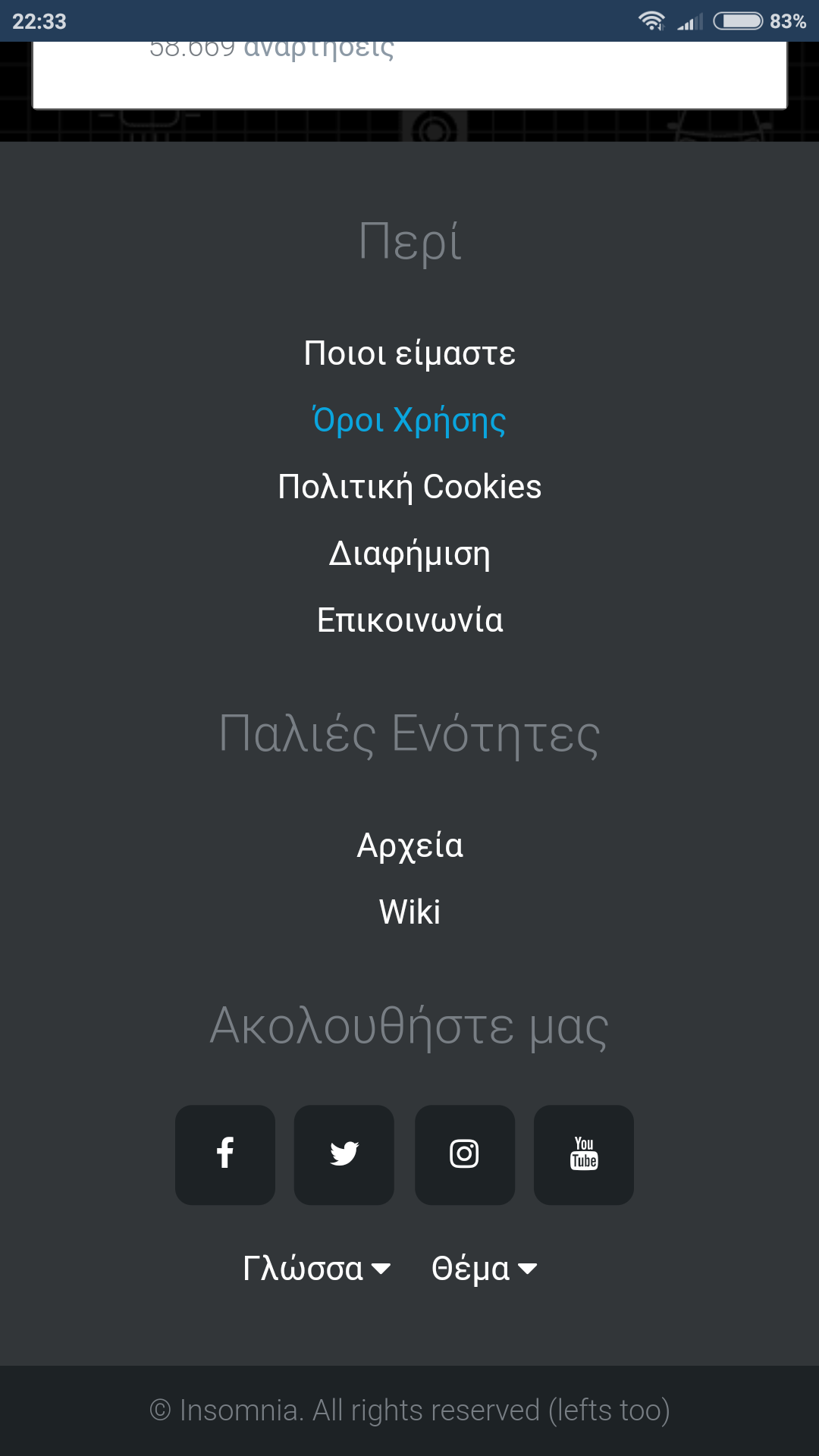
Task: Open the Ποιοι είμαστε link
Action: click(409, 353)
